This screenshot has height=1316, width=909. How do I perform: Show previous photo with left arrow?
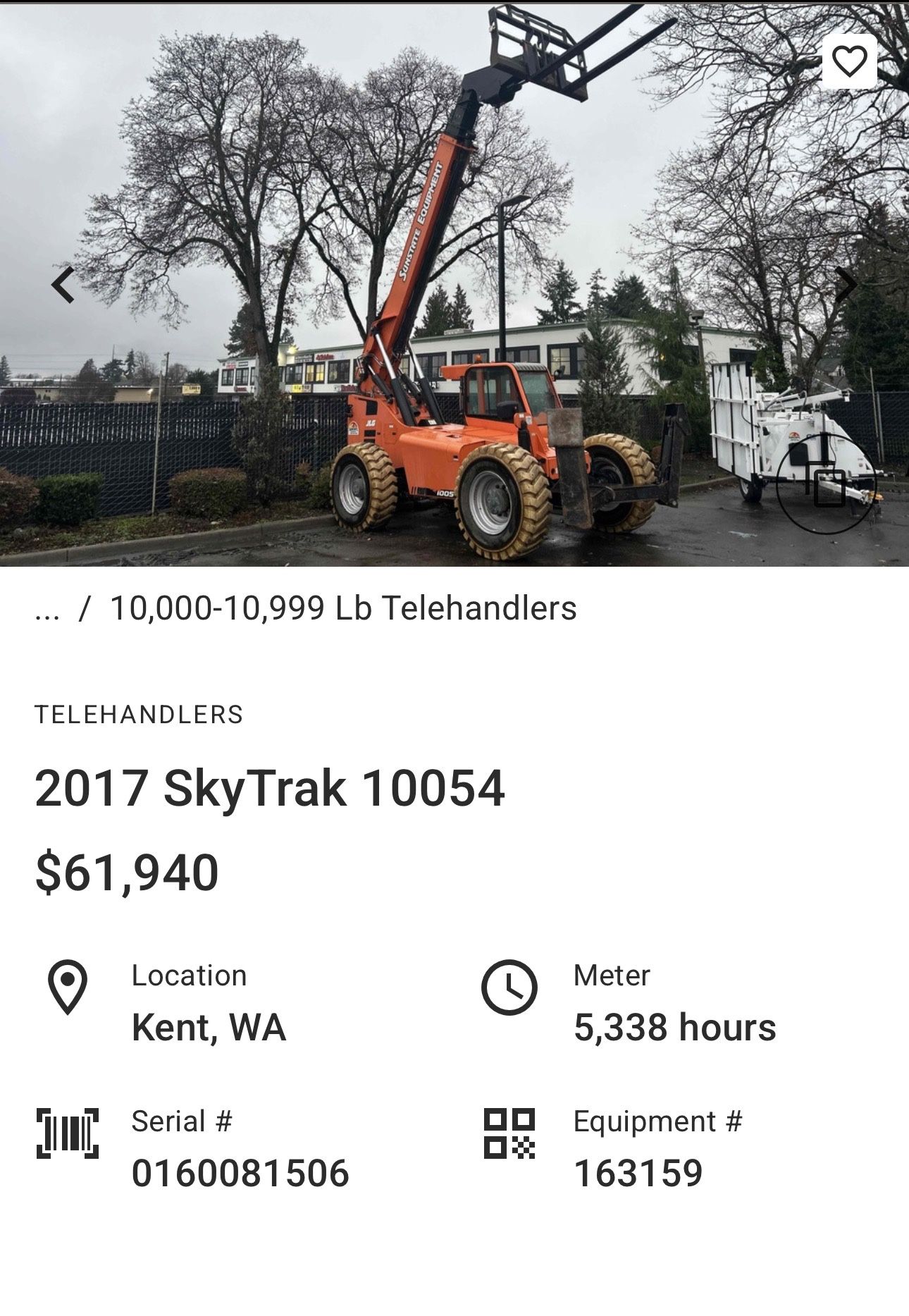coord(63,285)
